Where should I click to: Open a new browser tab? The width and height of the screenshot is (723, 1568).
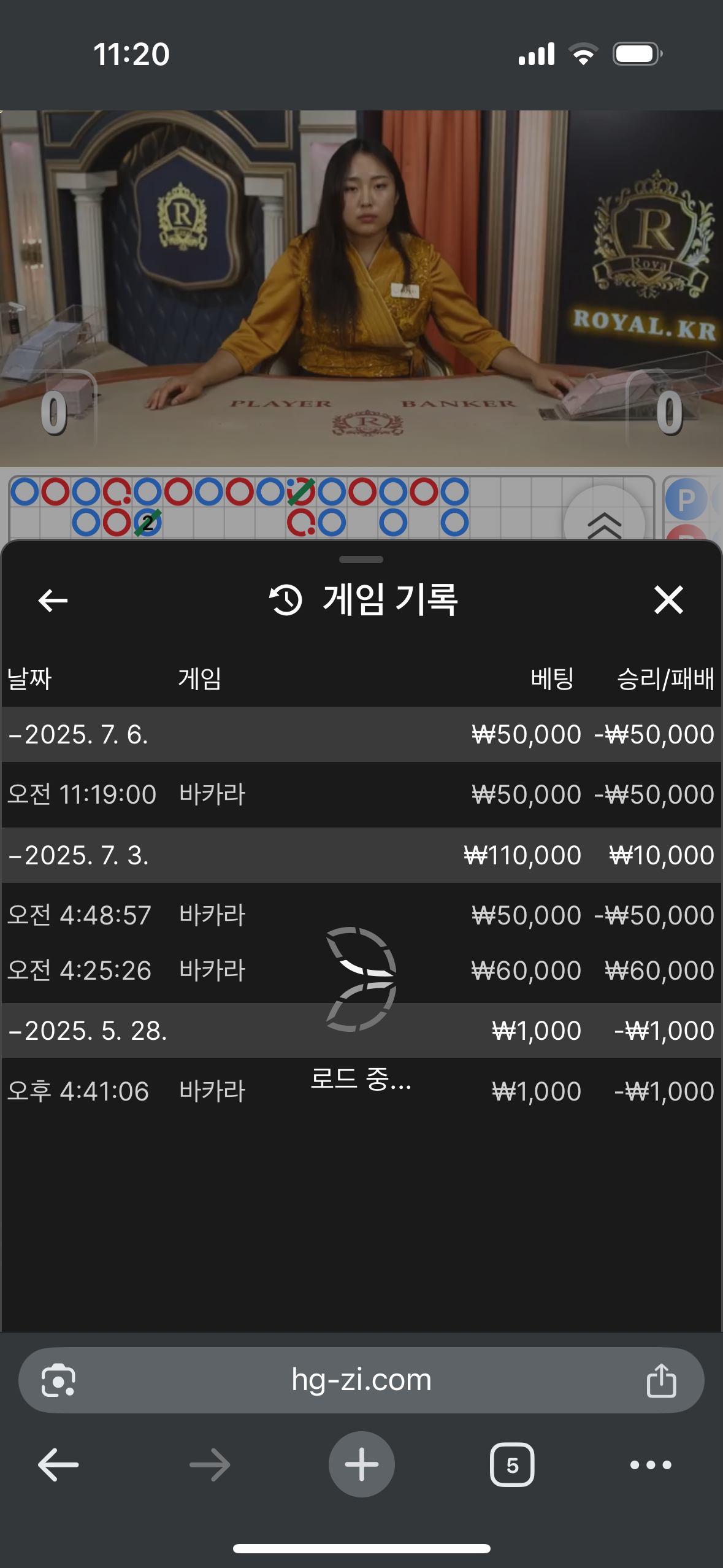click(x=361, y=1464)
